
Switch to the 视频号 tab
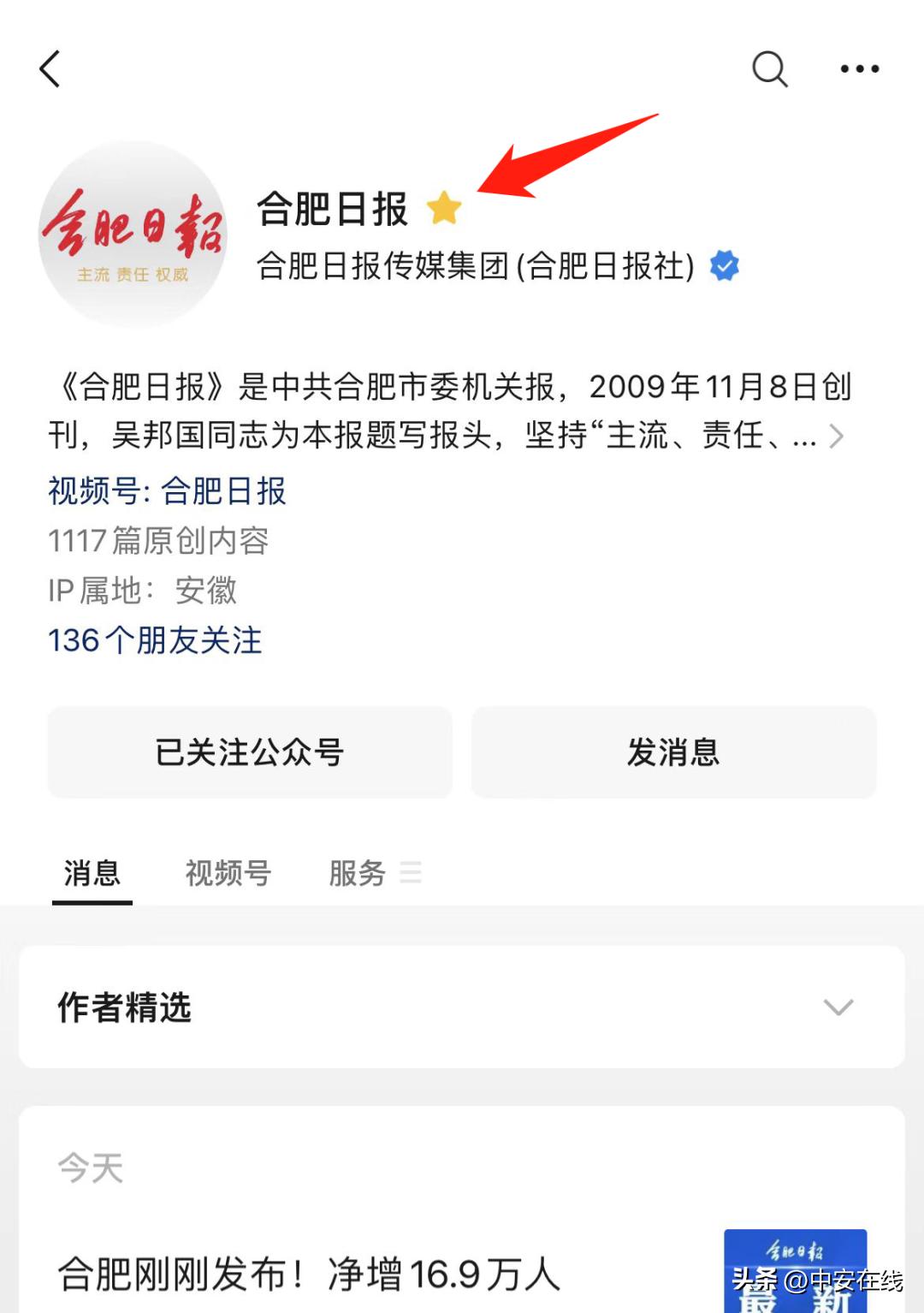[x=226, y=873]
